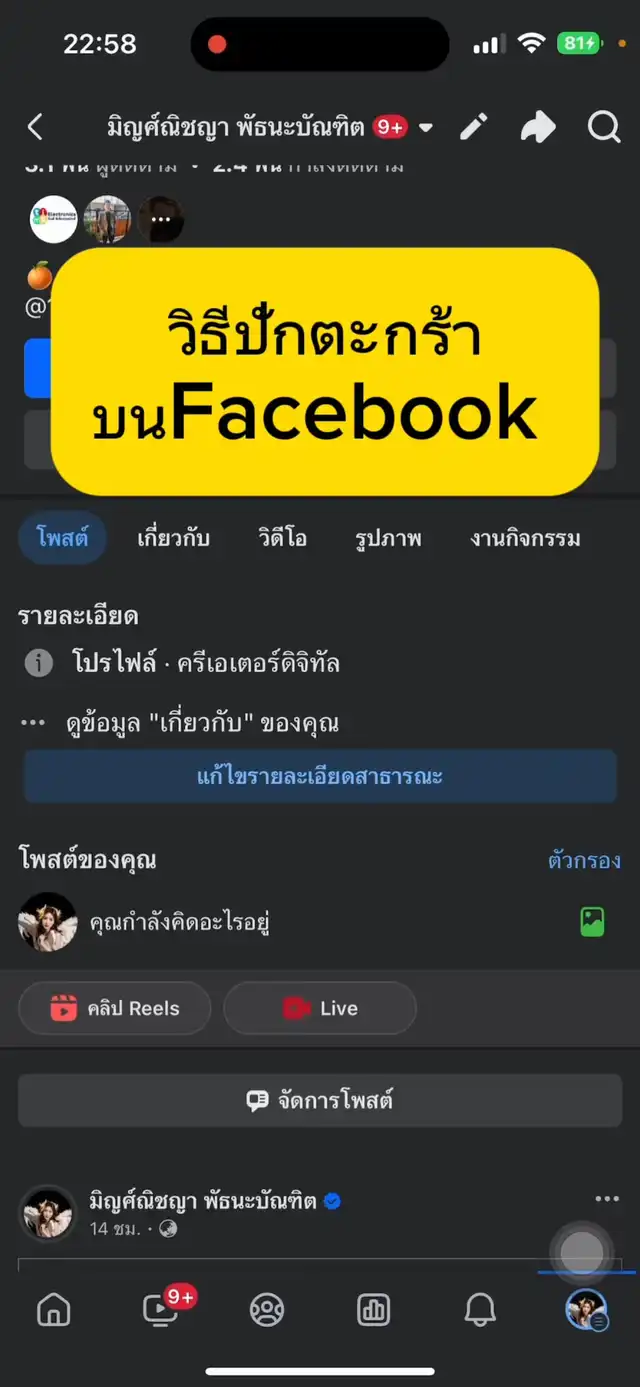This screenshot has height=1387, width=640.
Task: Open search in the top bar
Action: pos(603,127)
